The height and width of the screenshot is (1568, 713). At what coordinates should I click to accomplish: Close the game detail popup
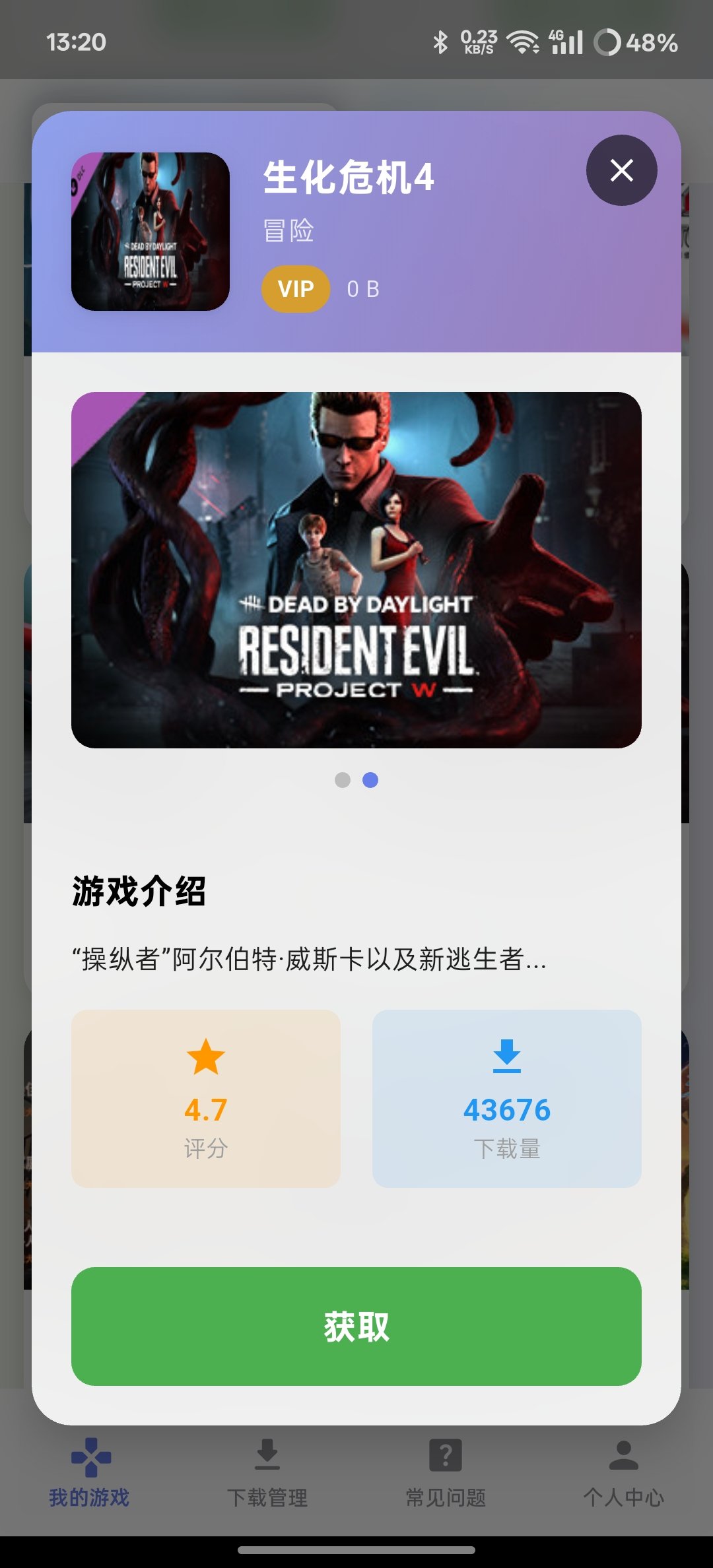(621, 170)
